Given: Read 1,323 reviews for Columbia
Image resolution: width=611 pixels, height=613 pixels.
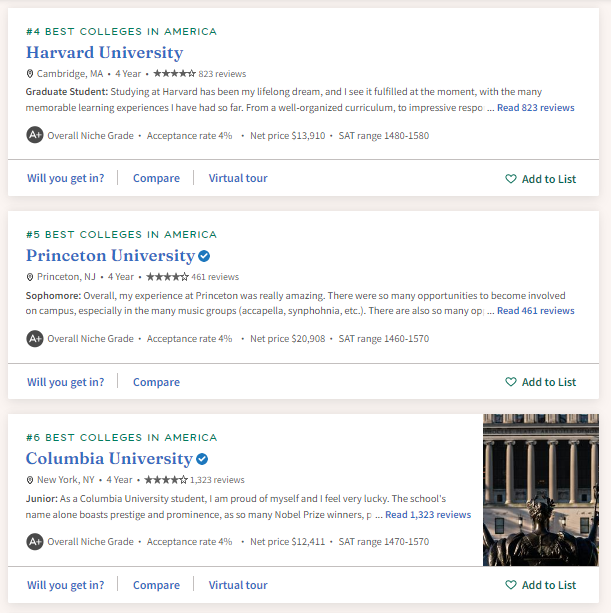Looking at the screenshot, I should coord(427,515).
